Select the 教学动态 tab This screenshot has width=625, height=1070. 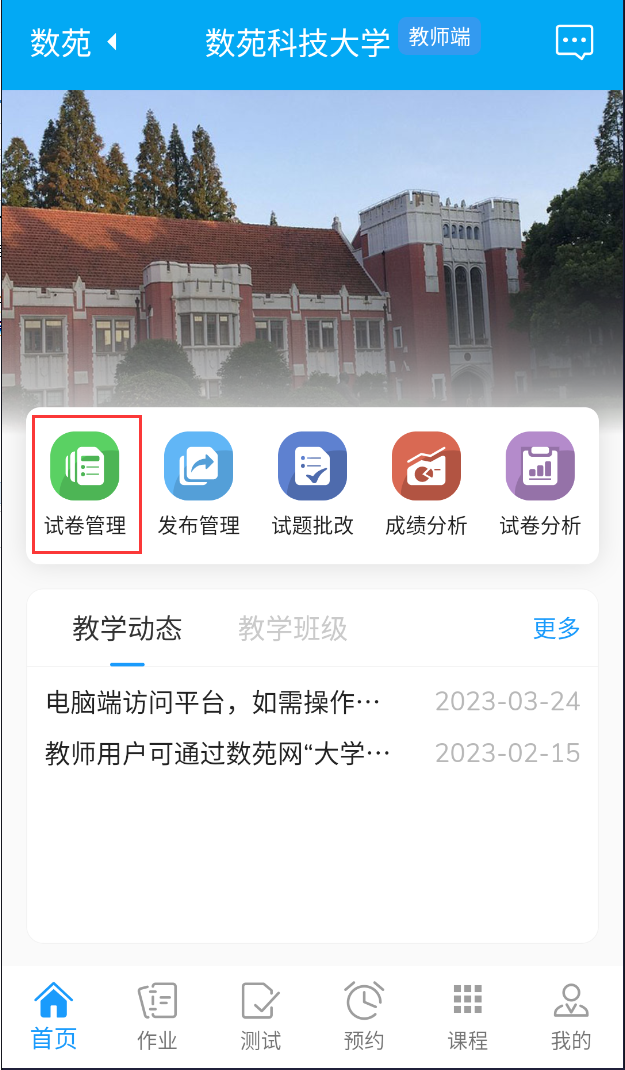coord(127,629)
